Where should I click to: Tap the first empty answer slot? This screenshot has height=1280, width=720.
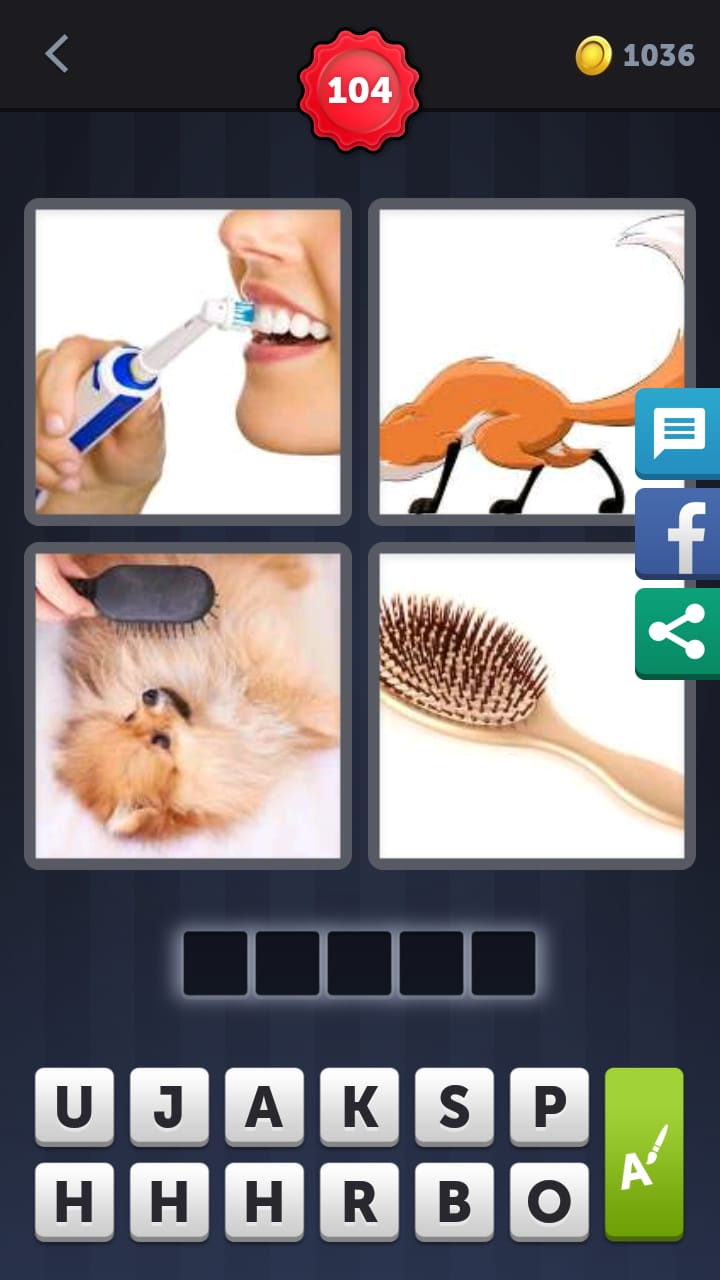point(215,963)
